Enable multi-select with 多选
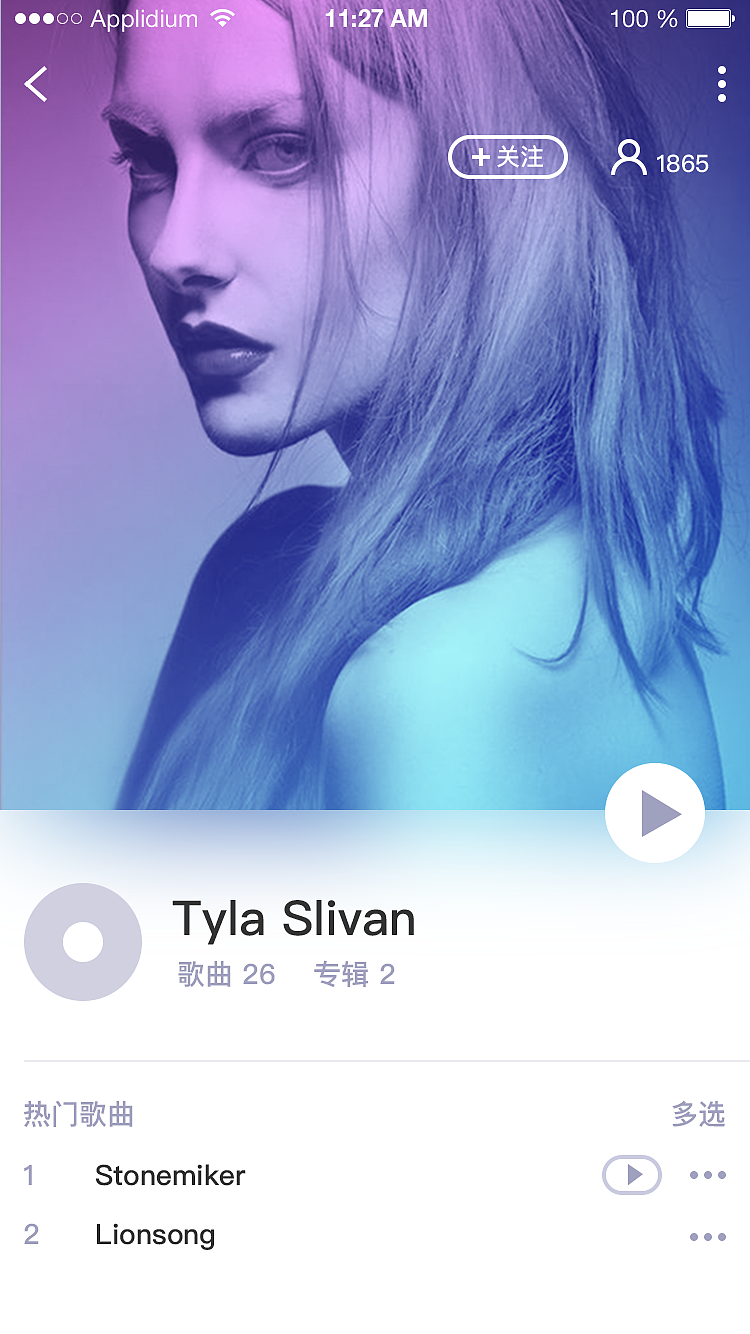750x1334 pixels. coord(699,1115)
